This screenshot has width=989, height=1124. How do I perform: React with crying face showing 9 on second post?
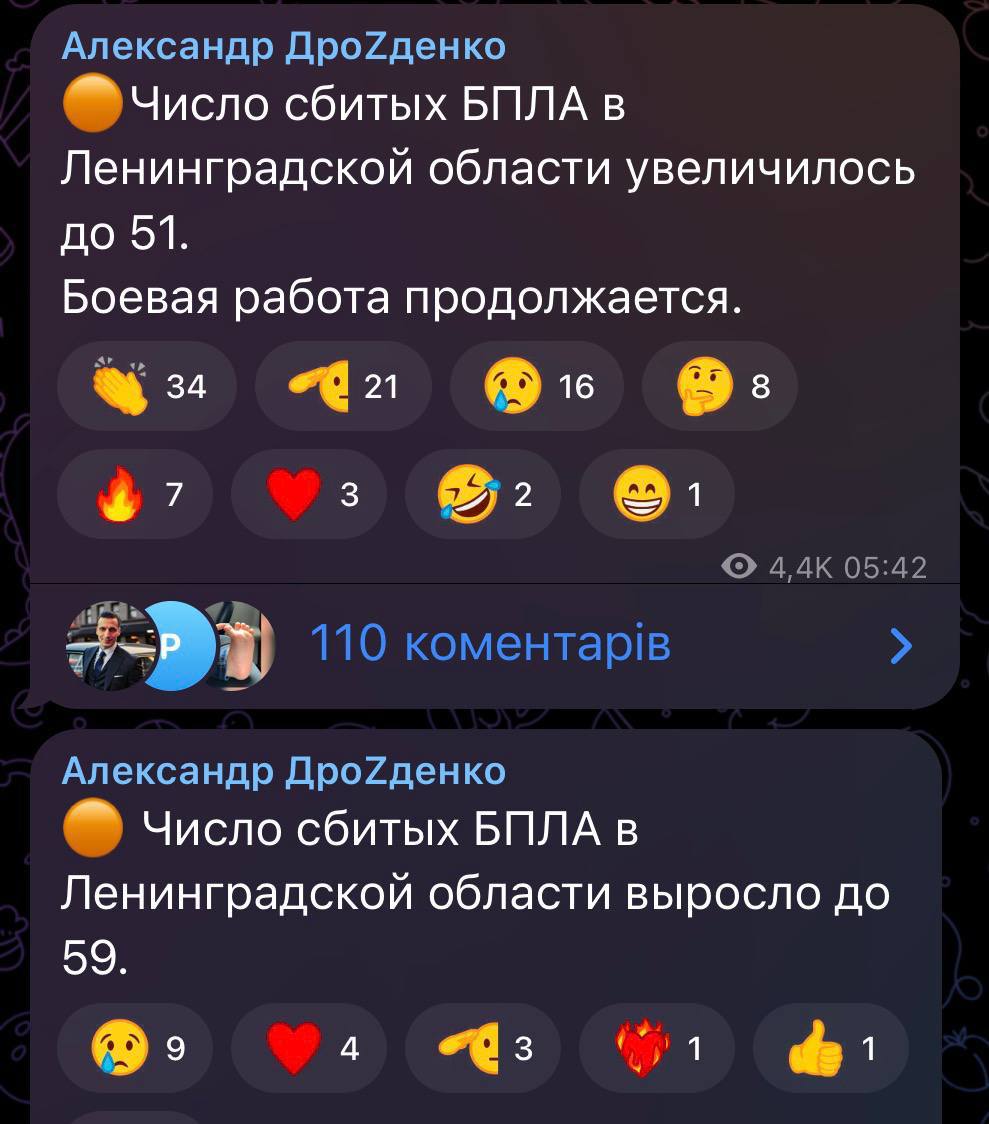(135, 1048)
